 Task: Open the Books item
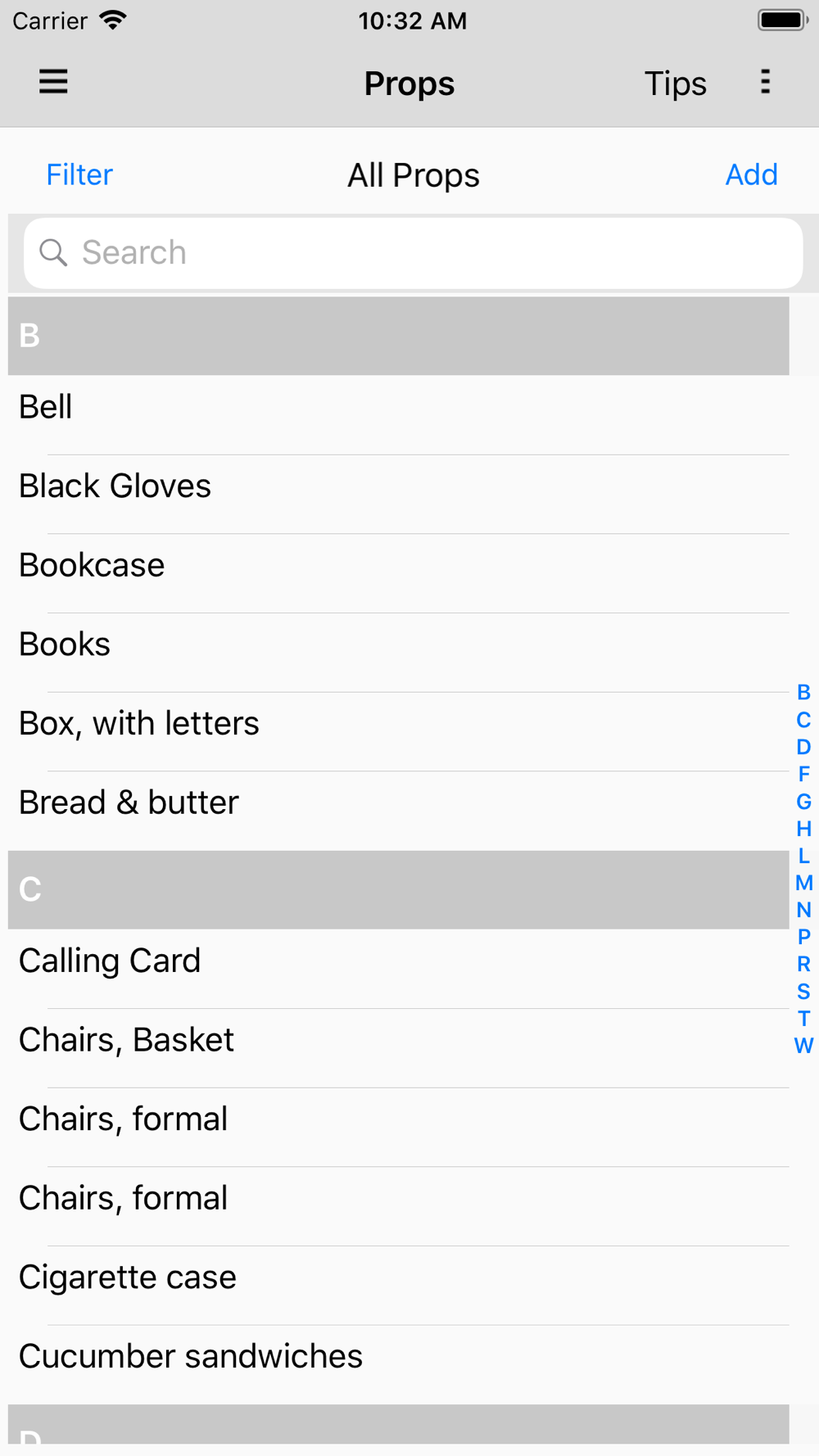coord(399,644)
